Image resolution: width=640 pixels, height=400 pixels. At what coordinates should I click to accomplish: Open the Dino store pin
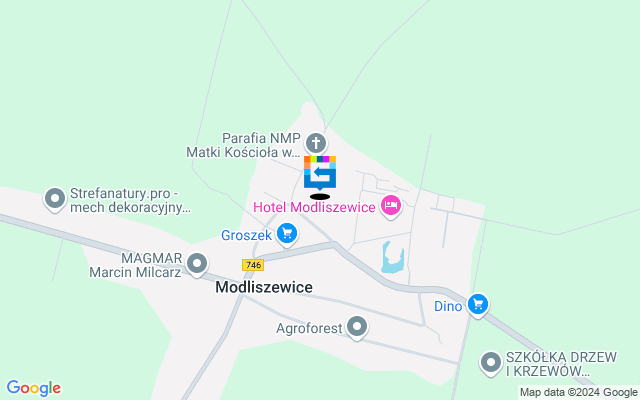(x=478, y=304)
